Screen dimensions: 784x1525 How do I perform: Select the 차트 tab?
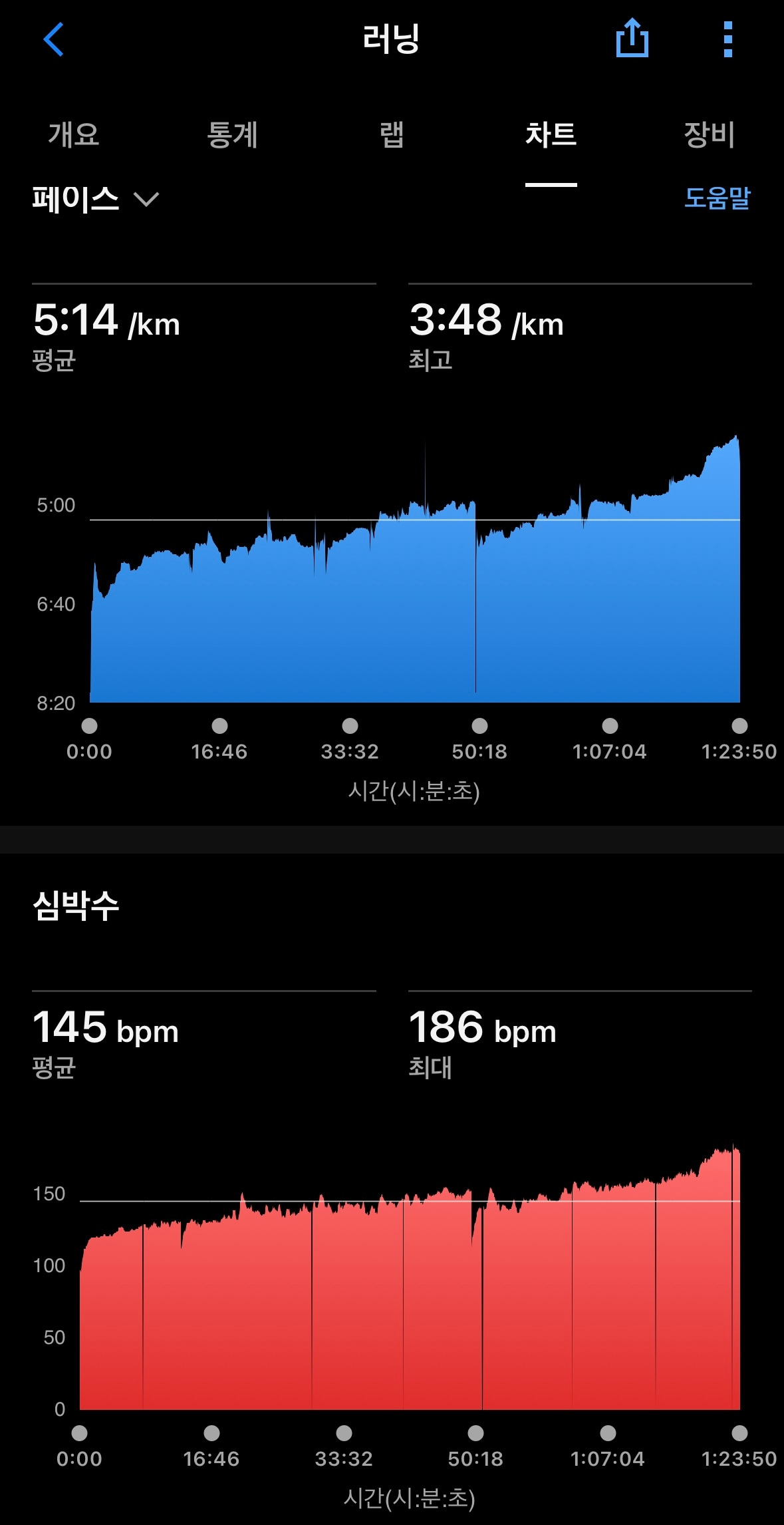(551, 134)
